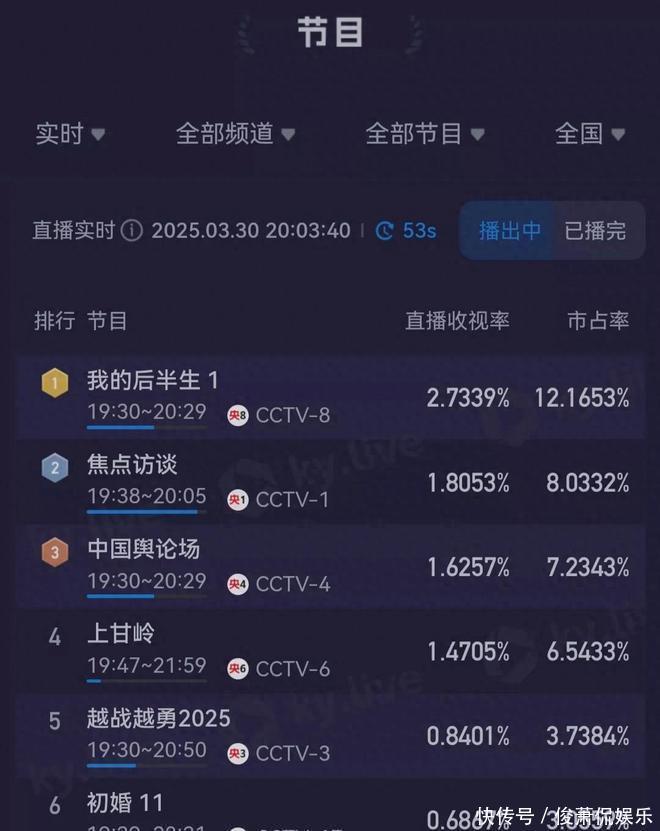Open the 我的后半生 1 program row
Screen dimensions: 660x831
tap(330, 397)
